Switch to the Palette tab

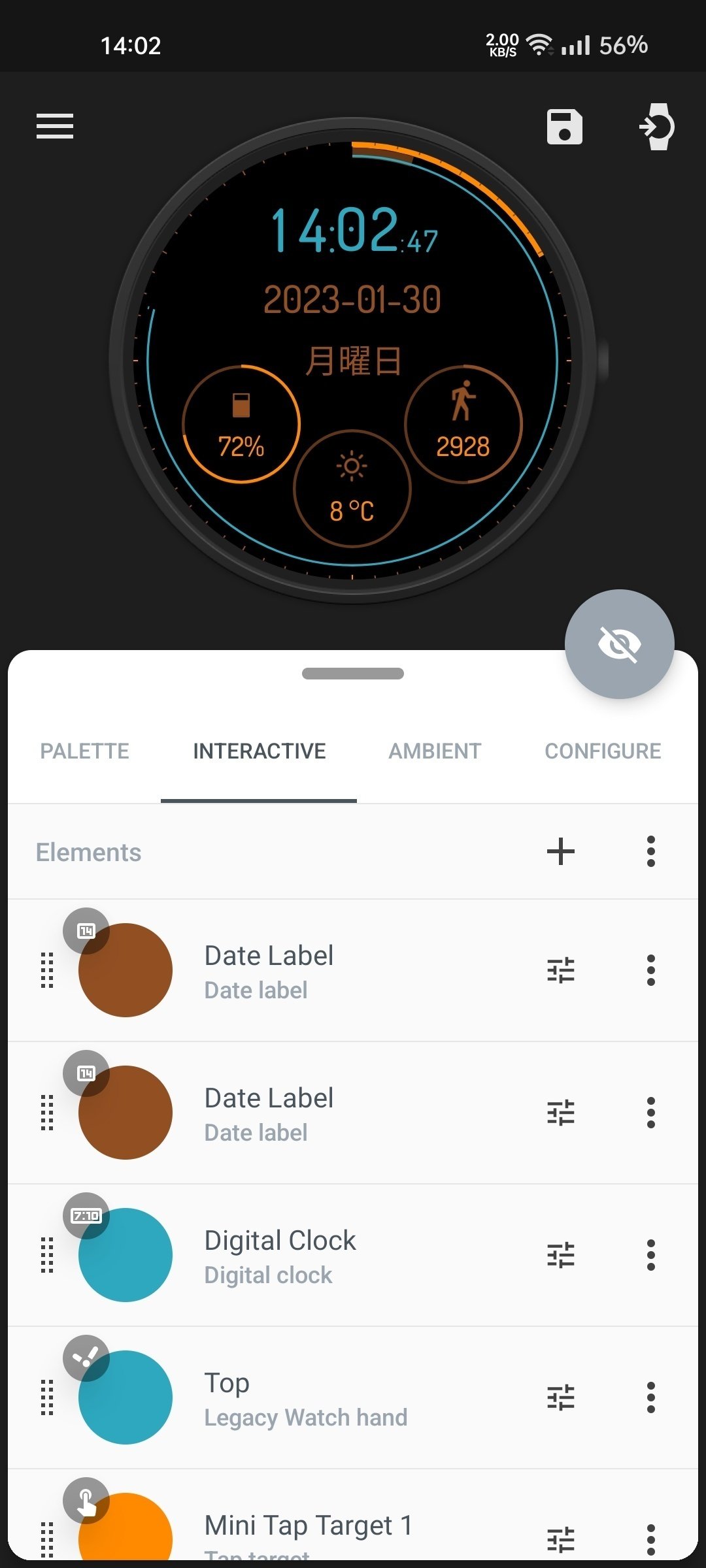click(84, 751)
